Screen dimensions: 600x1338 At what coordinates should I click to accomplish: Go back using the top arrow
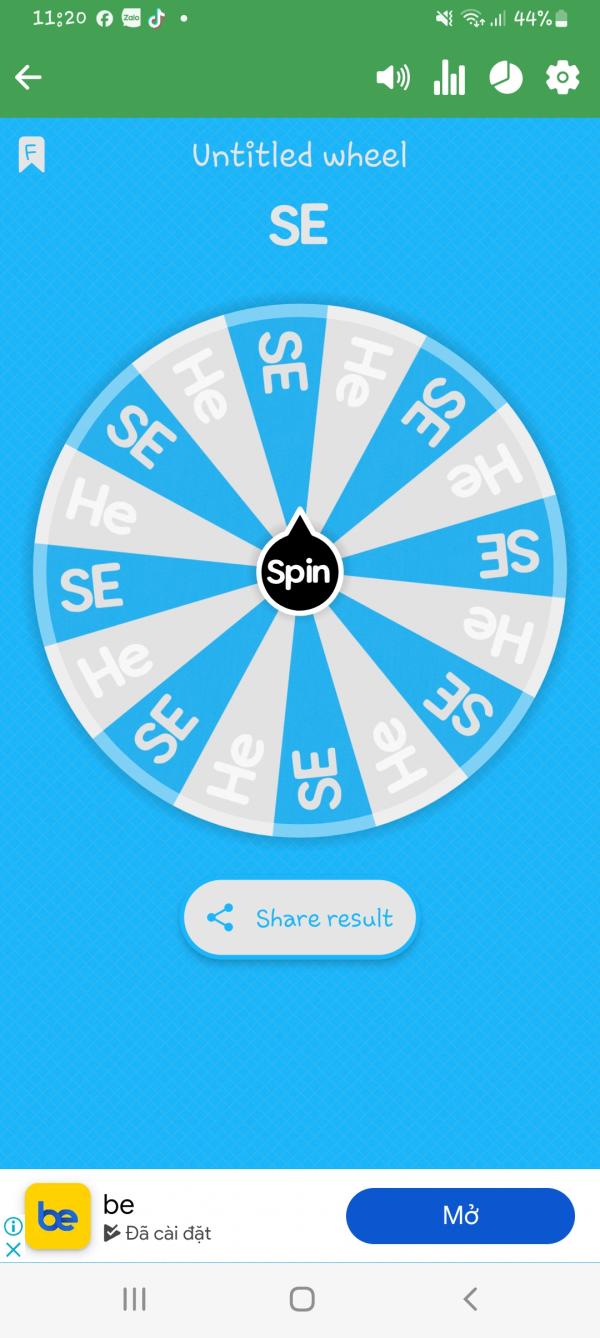click(28, 77)
